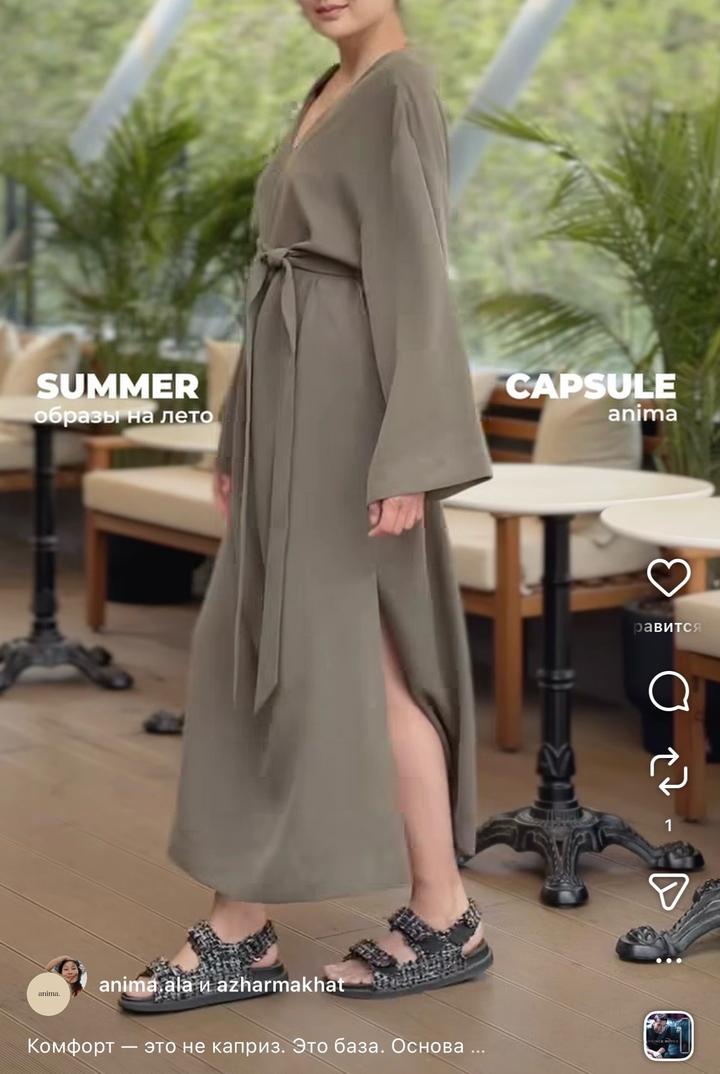Open the comments on this reel
This screenshot has width=720, height=1074.
(x=668, y=692)
